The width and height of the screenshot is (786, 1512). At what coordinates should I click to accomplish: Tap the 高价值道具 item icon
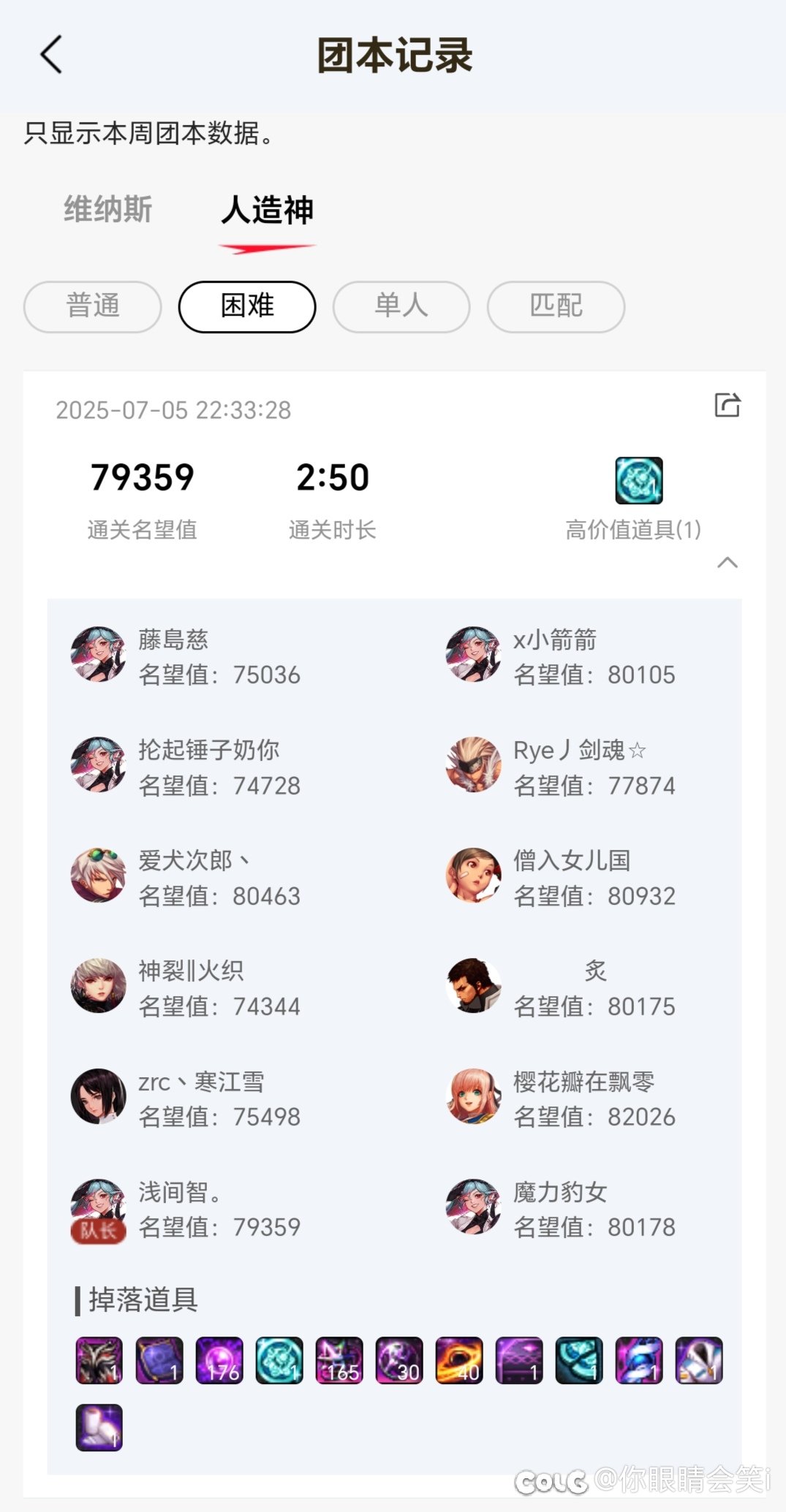[x=638, y=480]
